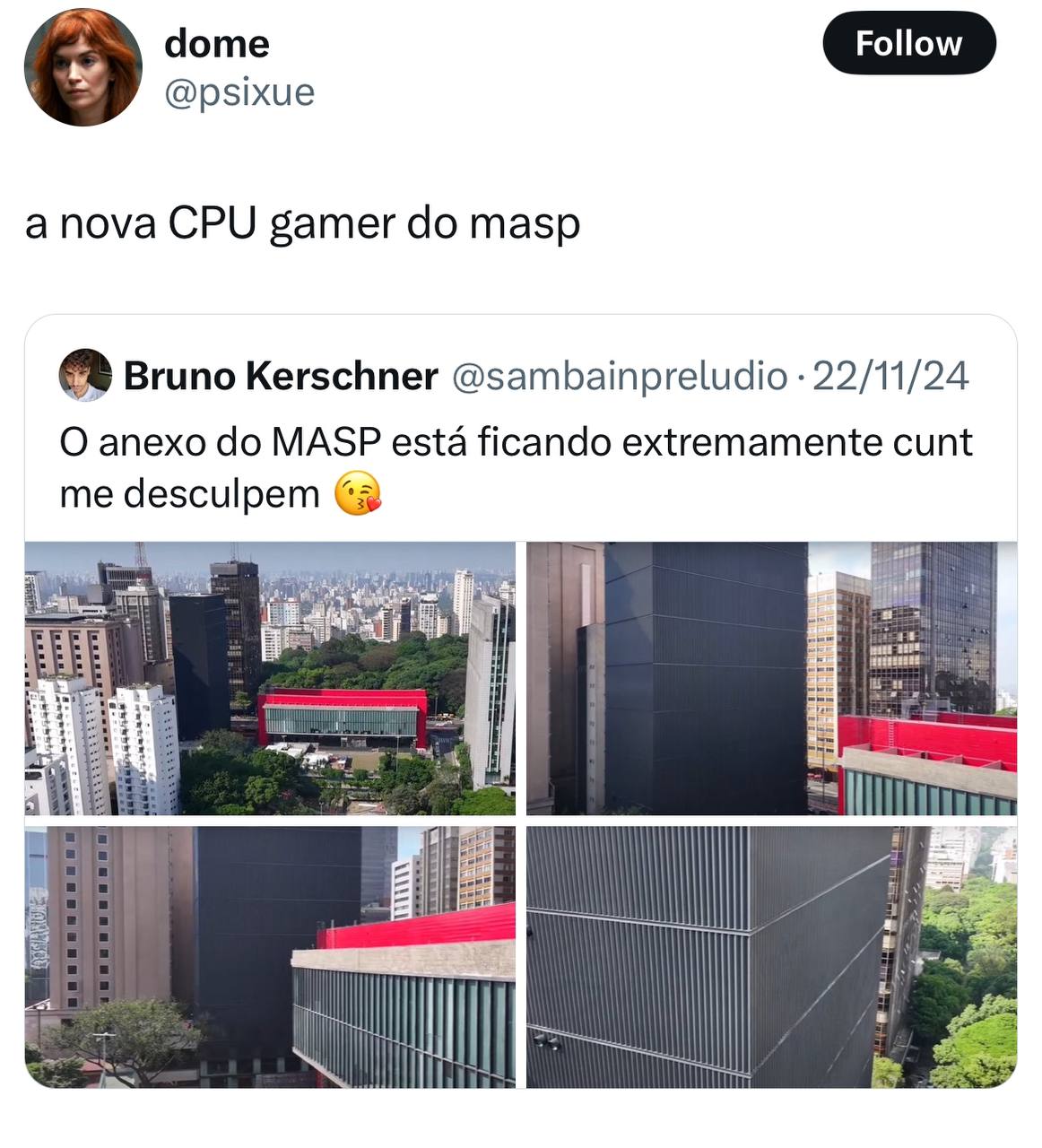The width and height of the screenshot is (1042, 1148).
Task: View the photo with the red MASP roof and annex
Action: pos(270,956)
